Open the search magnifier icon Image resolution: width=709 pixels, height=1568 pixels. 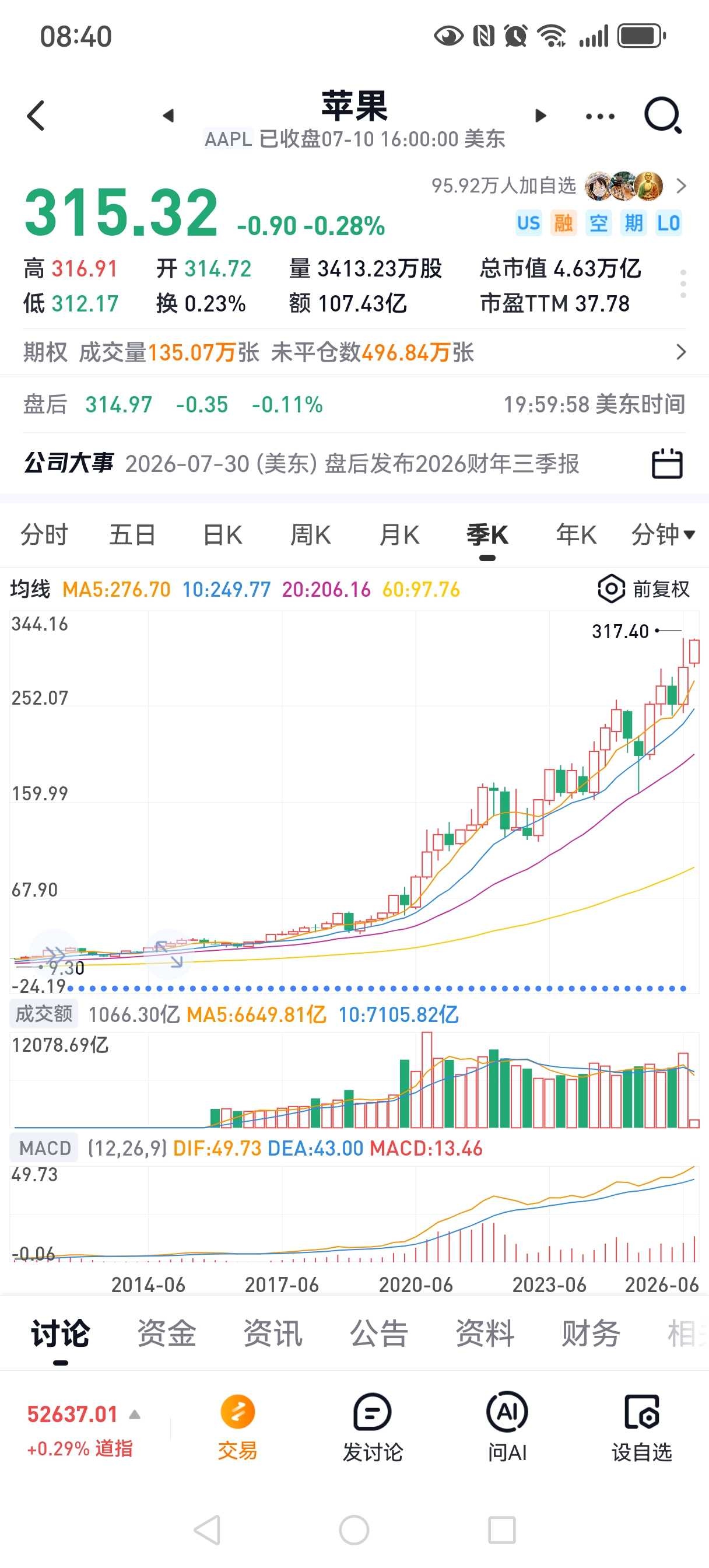pos(663,115)
